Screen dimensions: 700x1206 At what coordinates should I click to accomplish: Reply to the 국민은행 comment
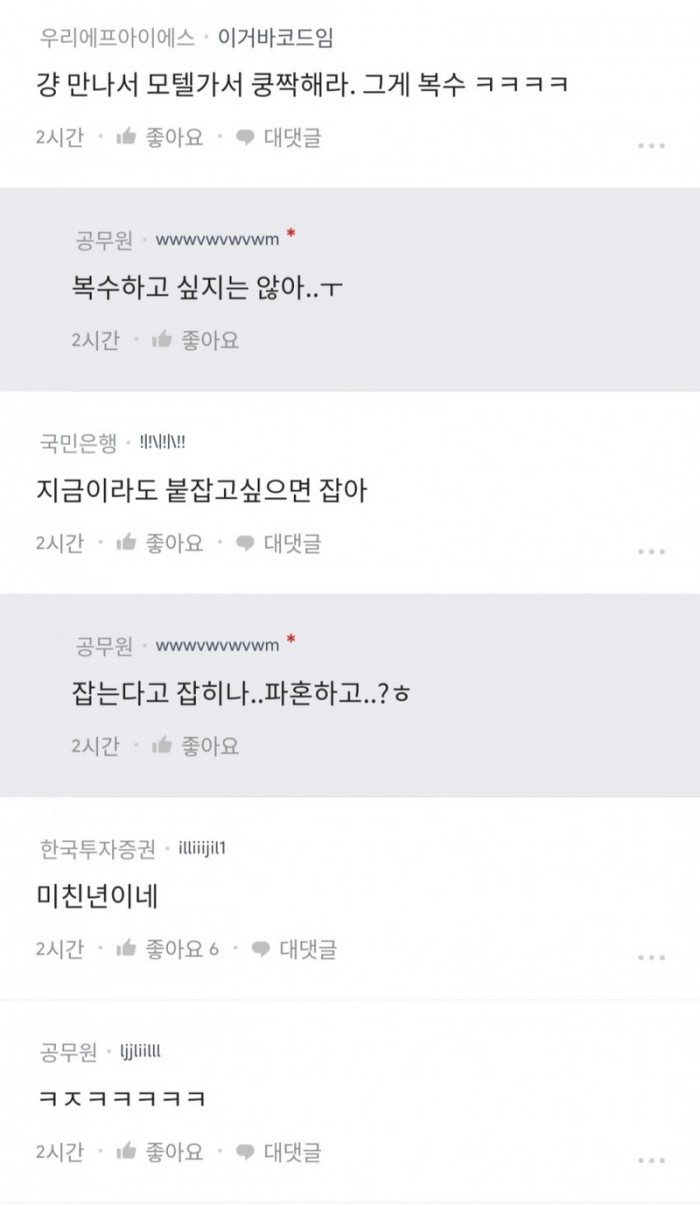[279, 543]
